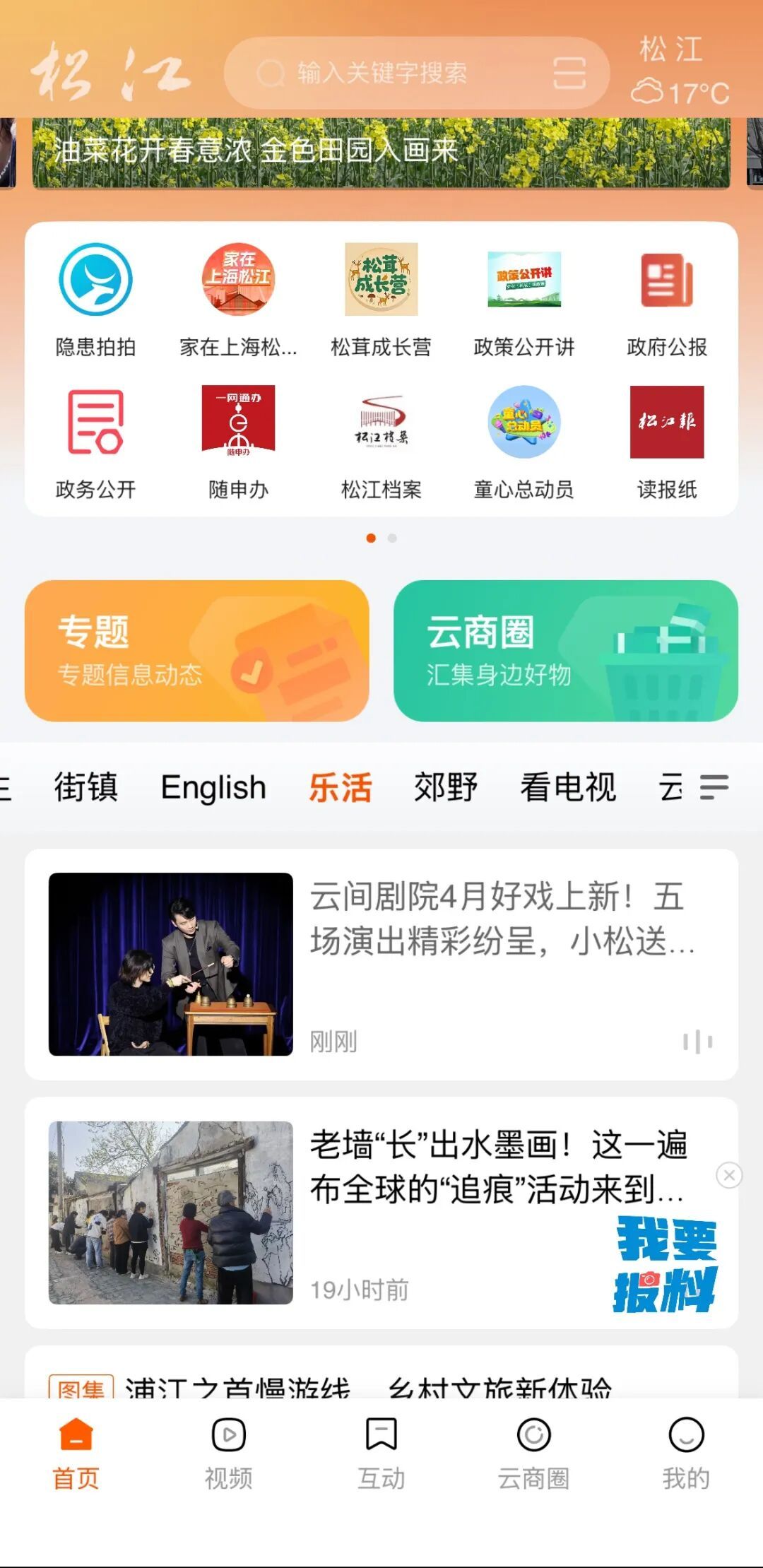Select the 郊野 channel tab
763x1568 pixels.
pos(445,787)
